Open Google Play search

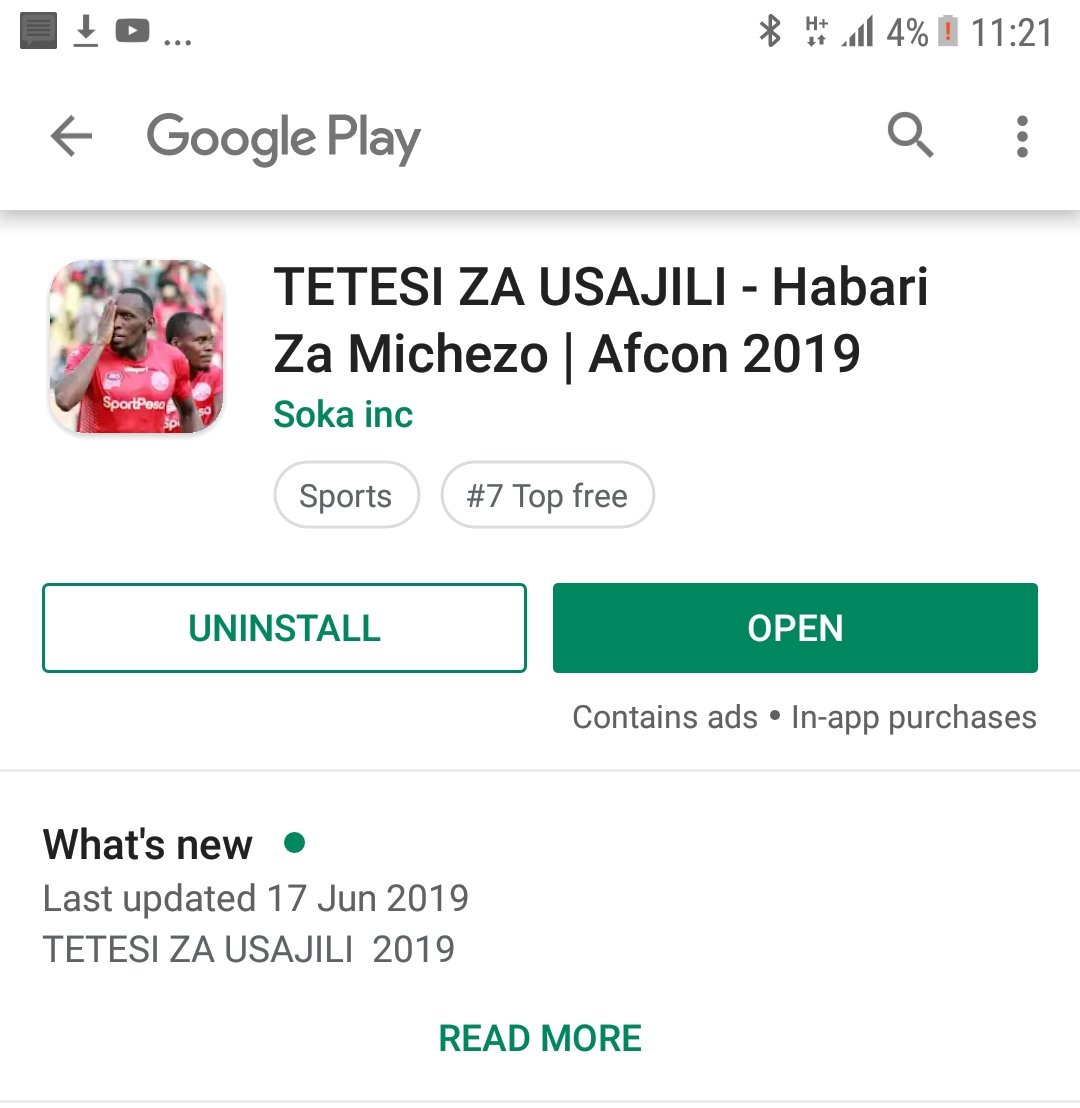[910, 135]
